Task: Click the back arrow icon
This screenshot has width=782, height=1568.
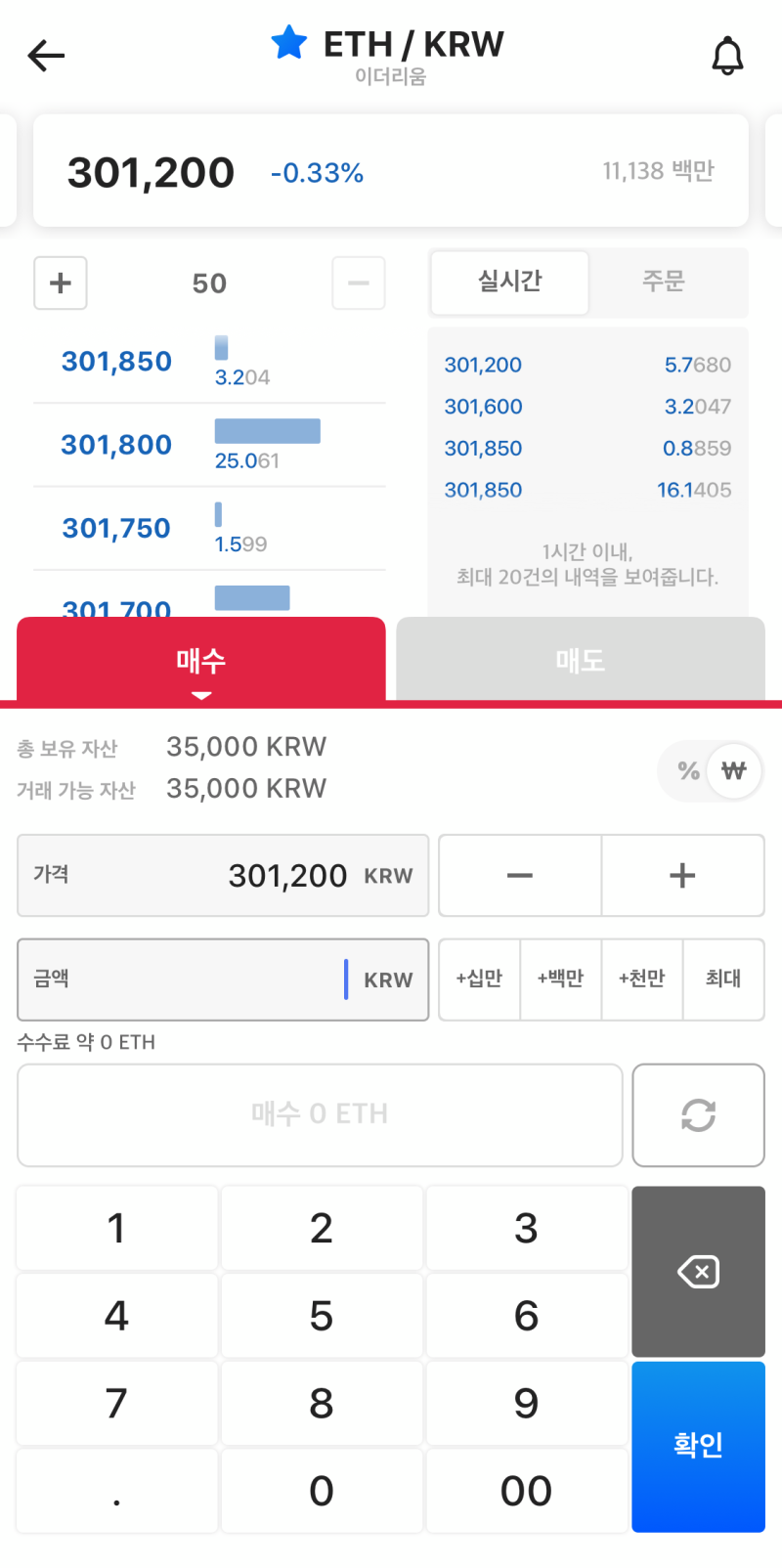Action: 45,56
